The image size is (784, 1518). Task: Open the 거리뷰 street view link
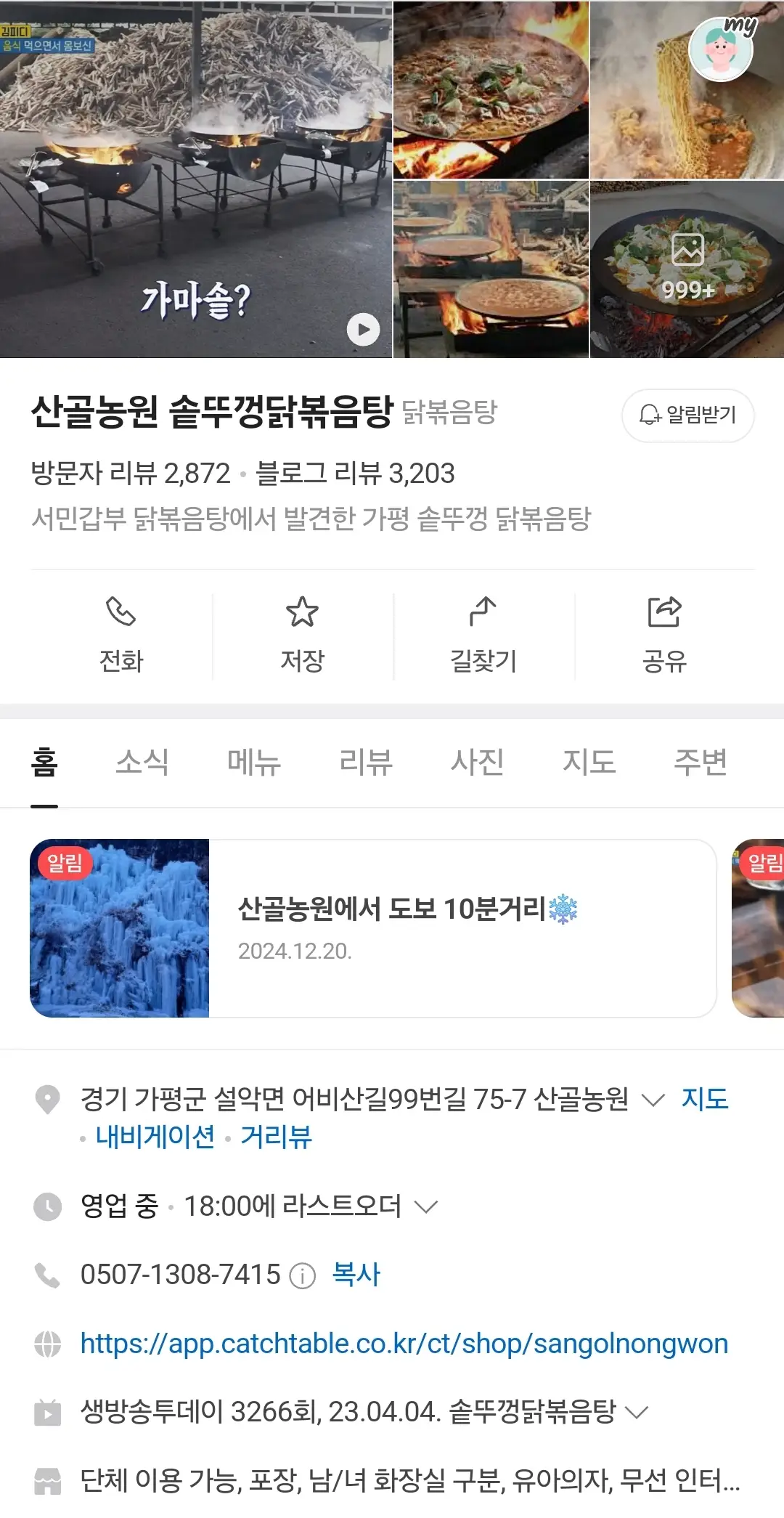[276, 1137]
